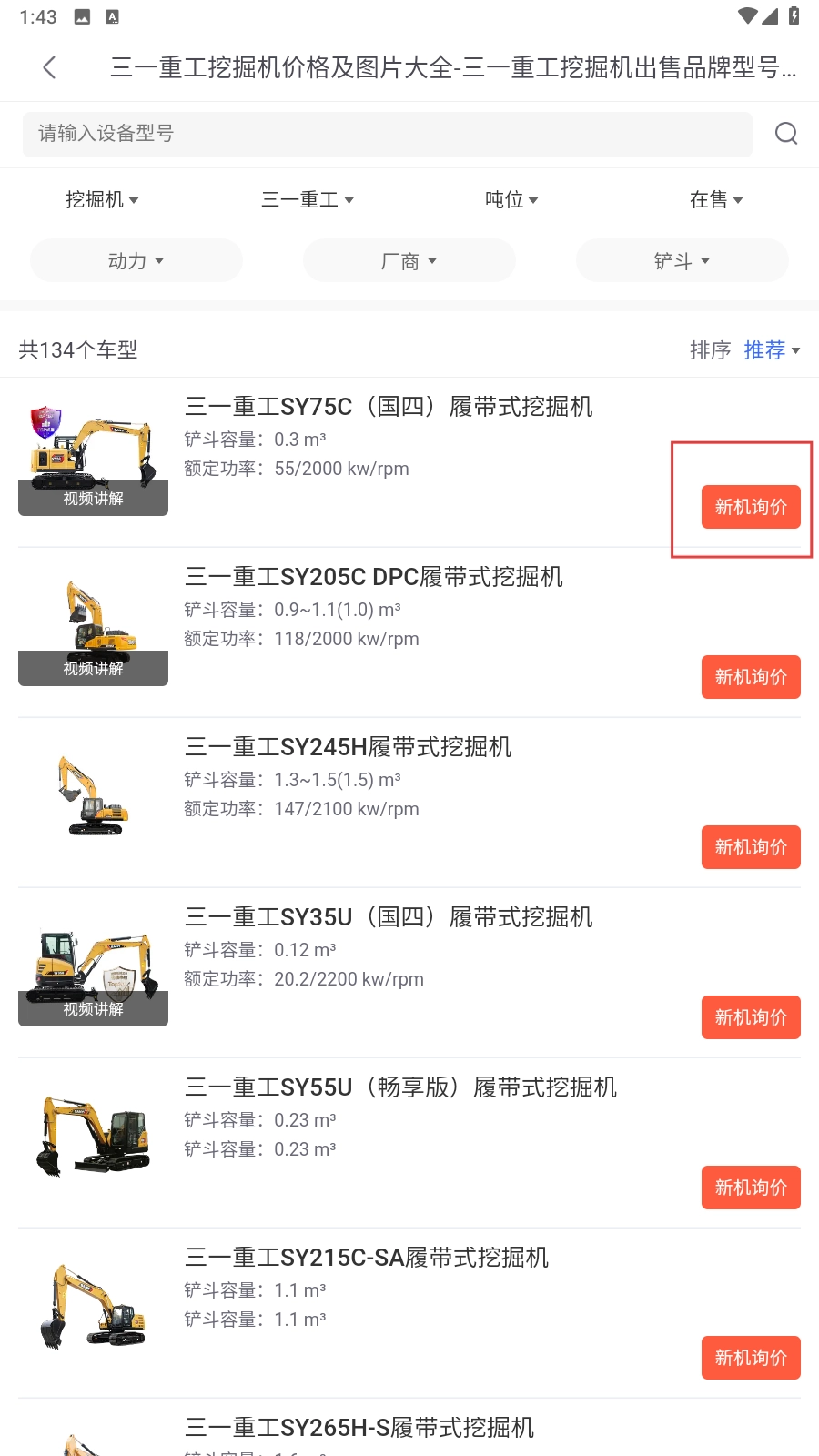The height and width of the screenshot is (1456, 819).
Task: Ask price for SY55U（畅享版）
Action: (x=751, y=1188)
